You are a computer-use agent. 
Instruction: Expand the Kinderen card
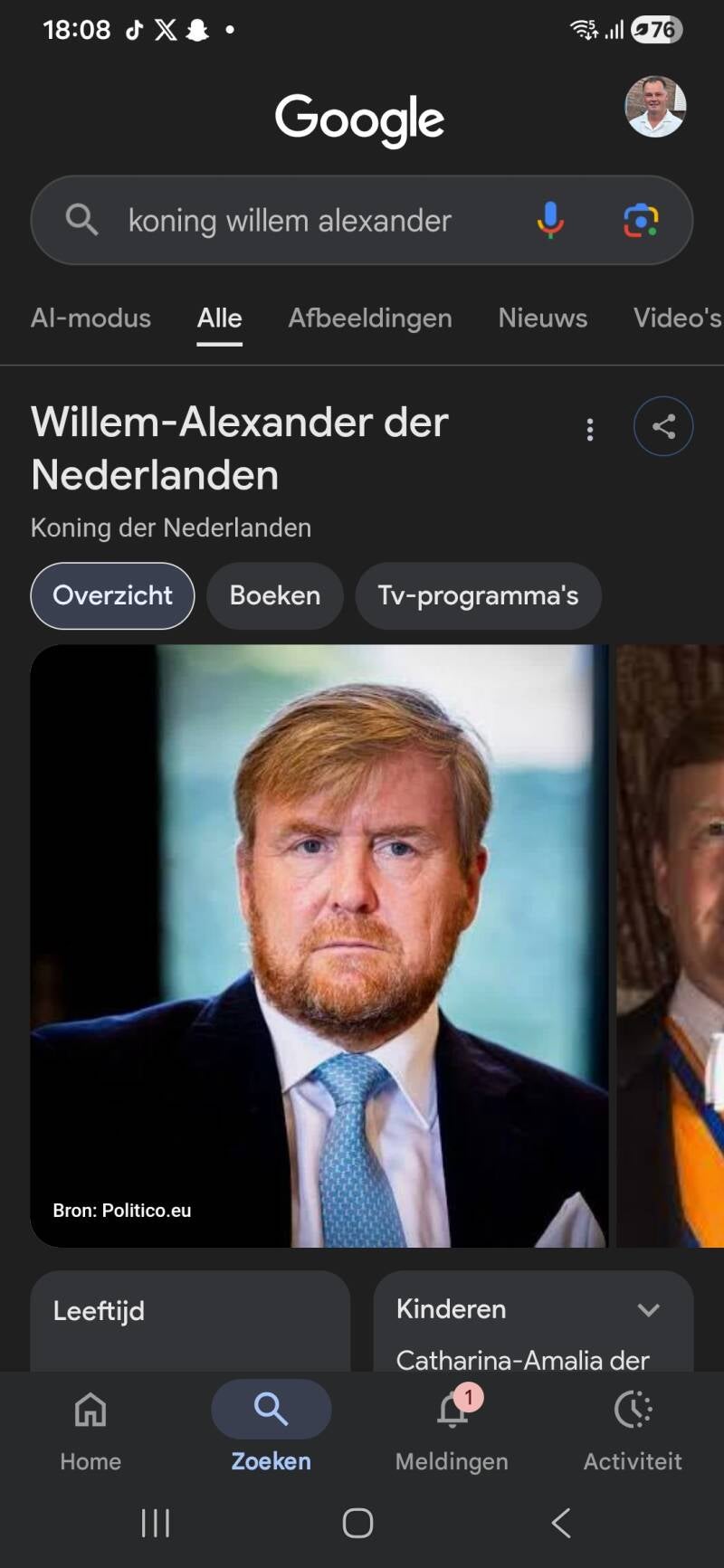point(648,1309)
